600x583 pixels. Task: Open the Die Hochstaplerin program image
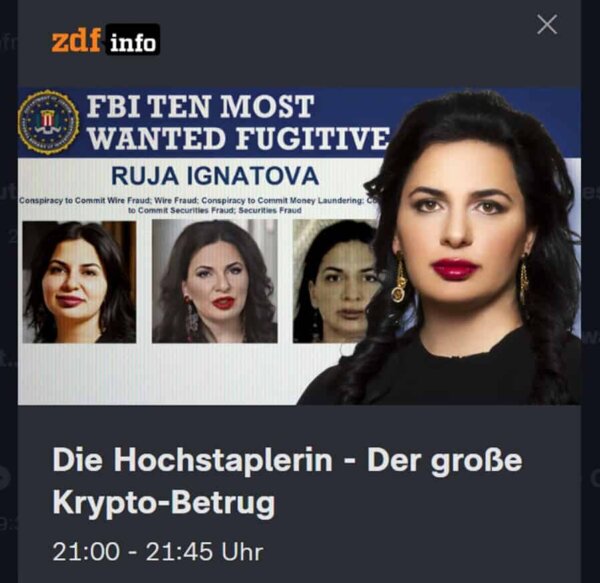299,246
